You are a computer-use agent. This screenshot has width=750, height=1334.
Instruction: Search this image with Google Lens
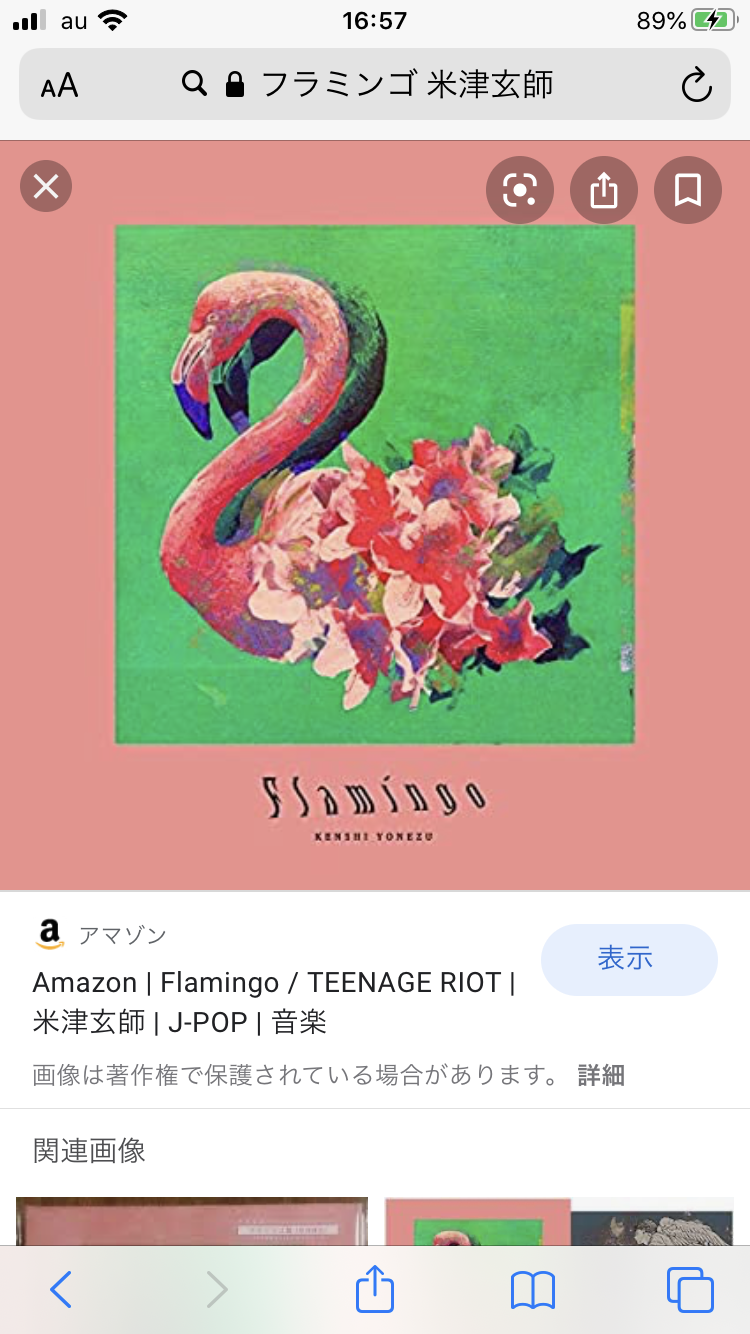click(520, 190)
